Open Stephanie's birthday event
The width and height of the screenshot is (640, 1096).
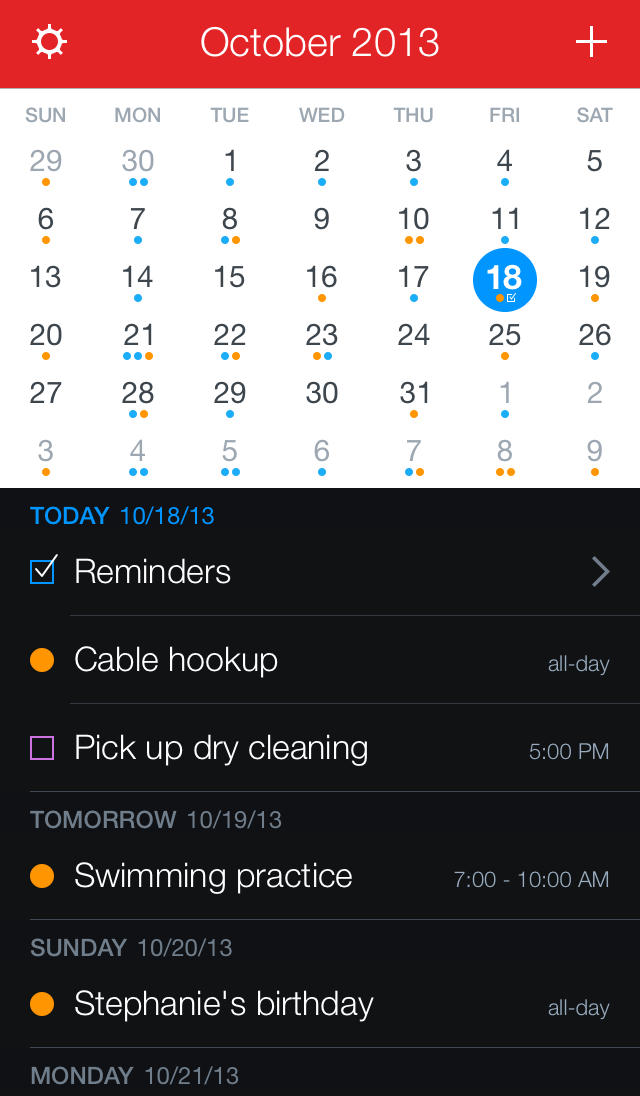pos(320,1004)
